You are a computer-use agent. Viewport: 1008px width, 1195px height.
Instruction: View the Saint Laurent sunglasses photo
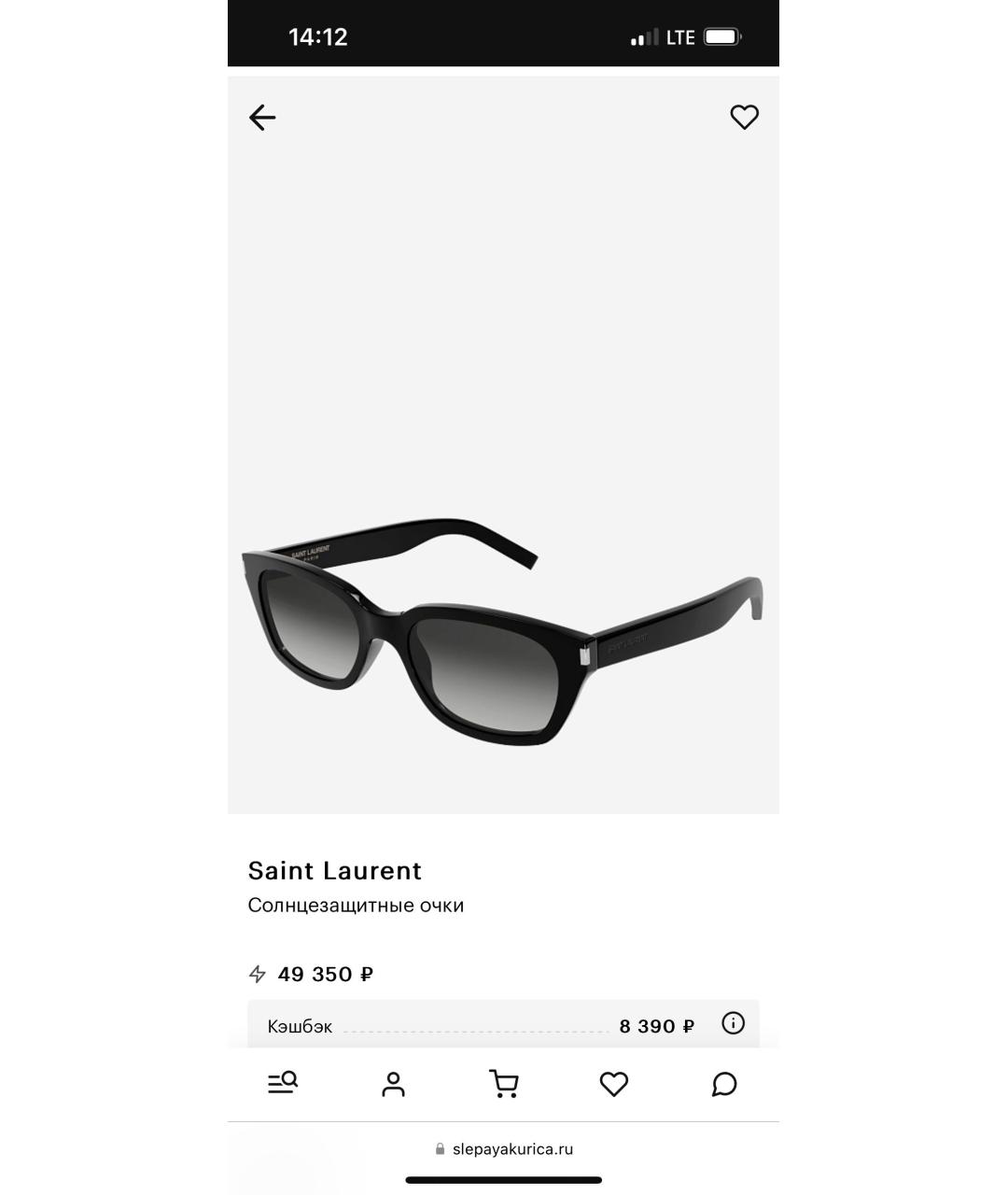click(x=502, y=631)
